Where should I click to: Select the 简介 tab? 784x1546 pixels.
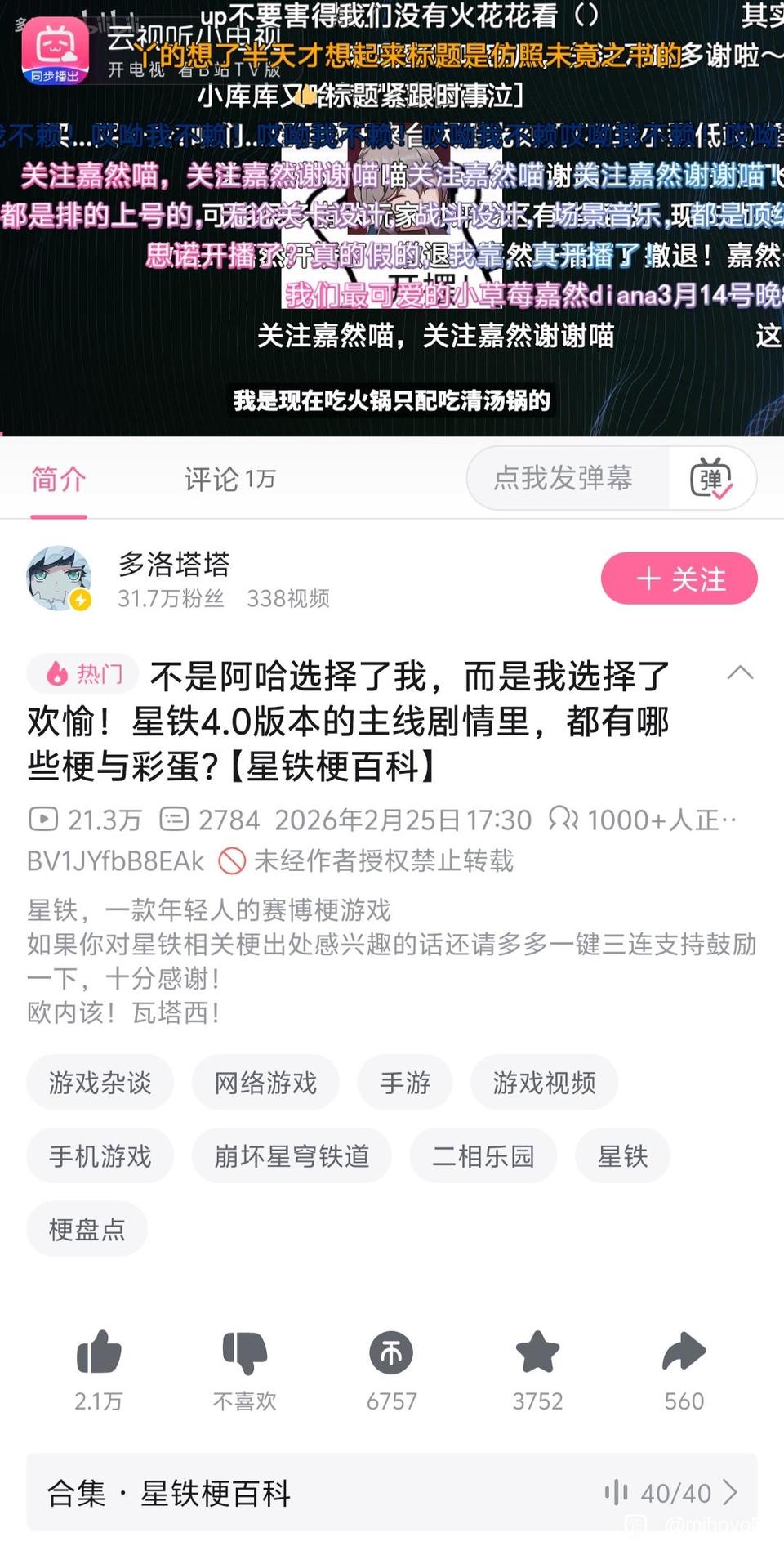[x=58, y=479]
